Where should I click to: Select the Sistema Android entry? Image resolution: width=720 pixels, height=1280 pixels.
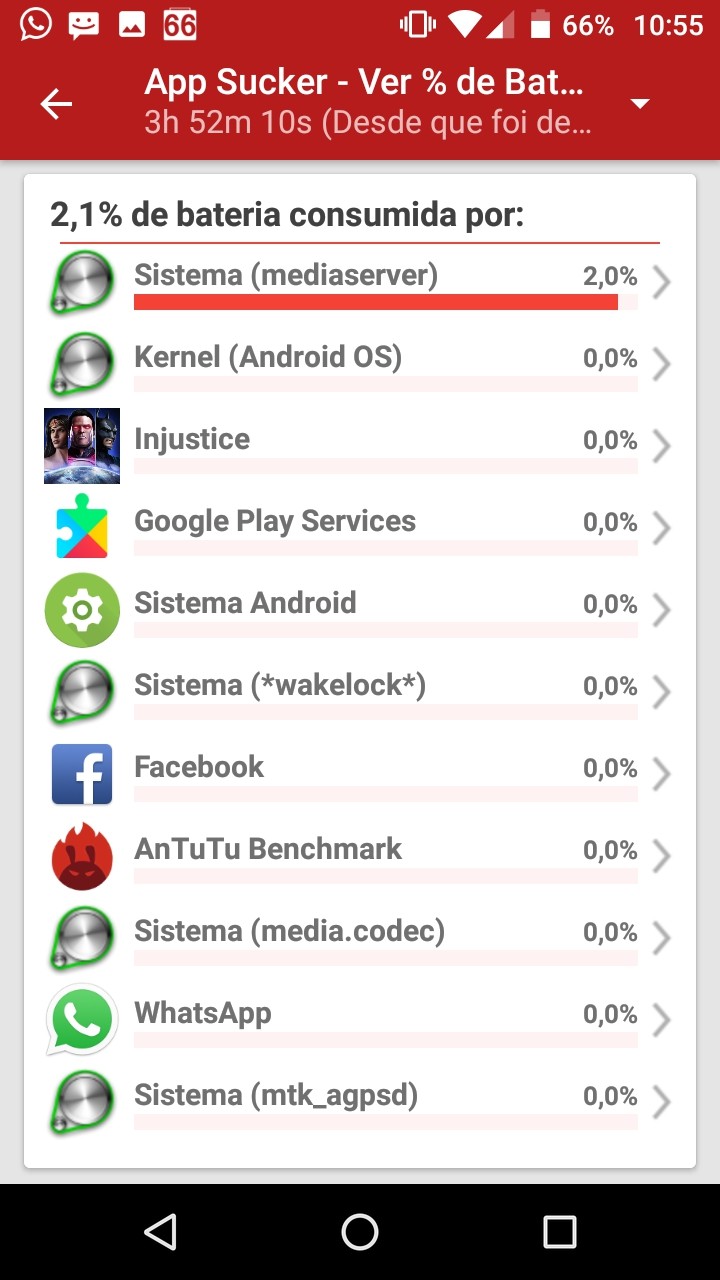360,612
